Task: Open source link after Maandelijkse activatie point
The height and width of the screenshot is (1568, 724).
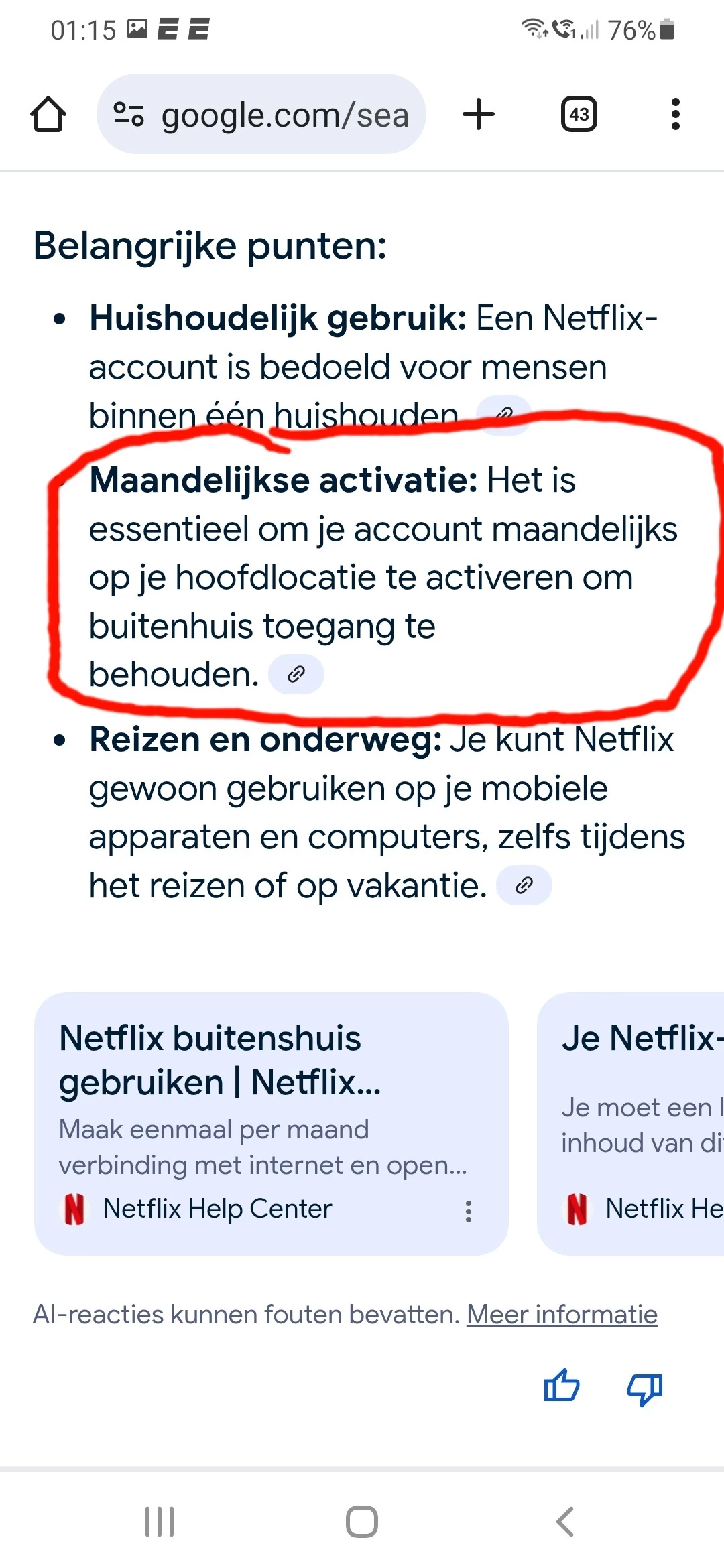Action: tap(296, 674)
